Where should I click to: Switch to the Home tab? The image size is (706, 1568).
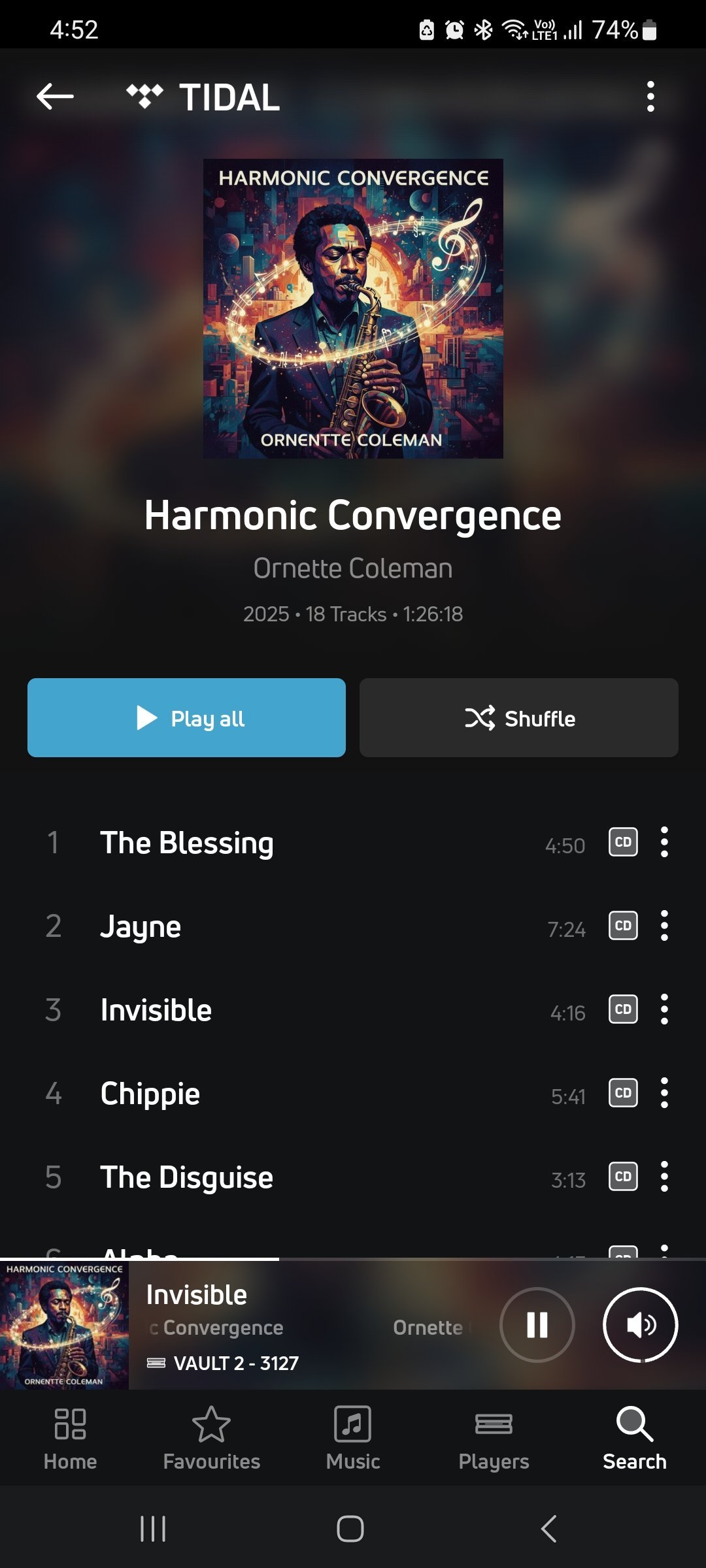(x=70, y=1439)
